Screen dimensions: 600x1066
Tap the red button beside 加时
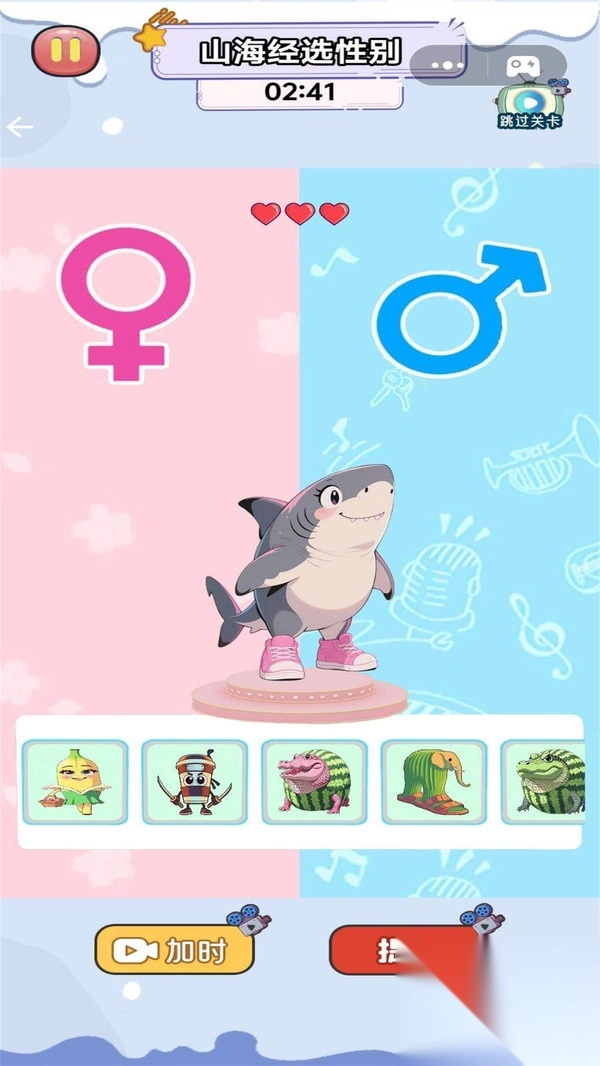[400, 950]
